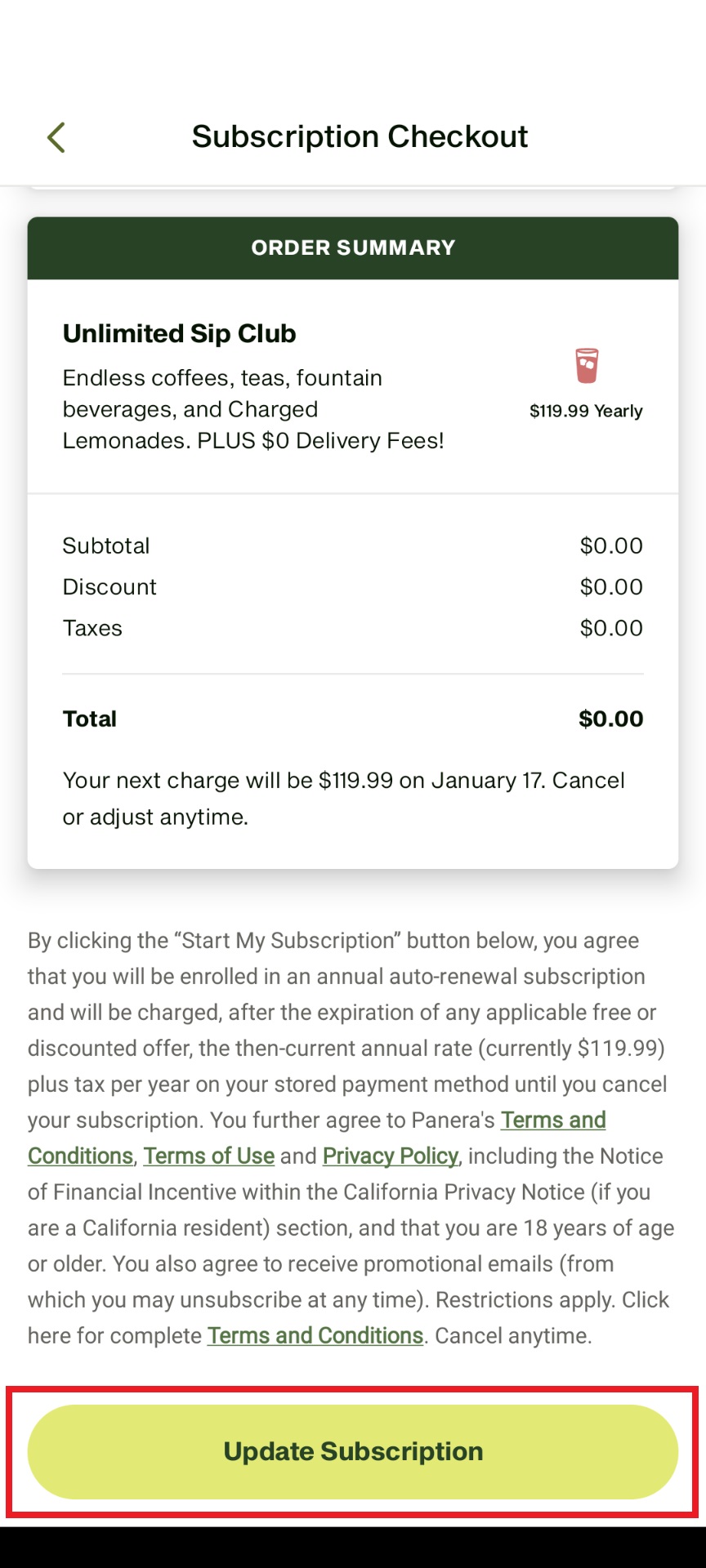
Task: Select the Total $0.00 line
Action: coord(351,719)
